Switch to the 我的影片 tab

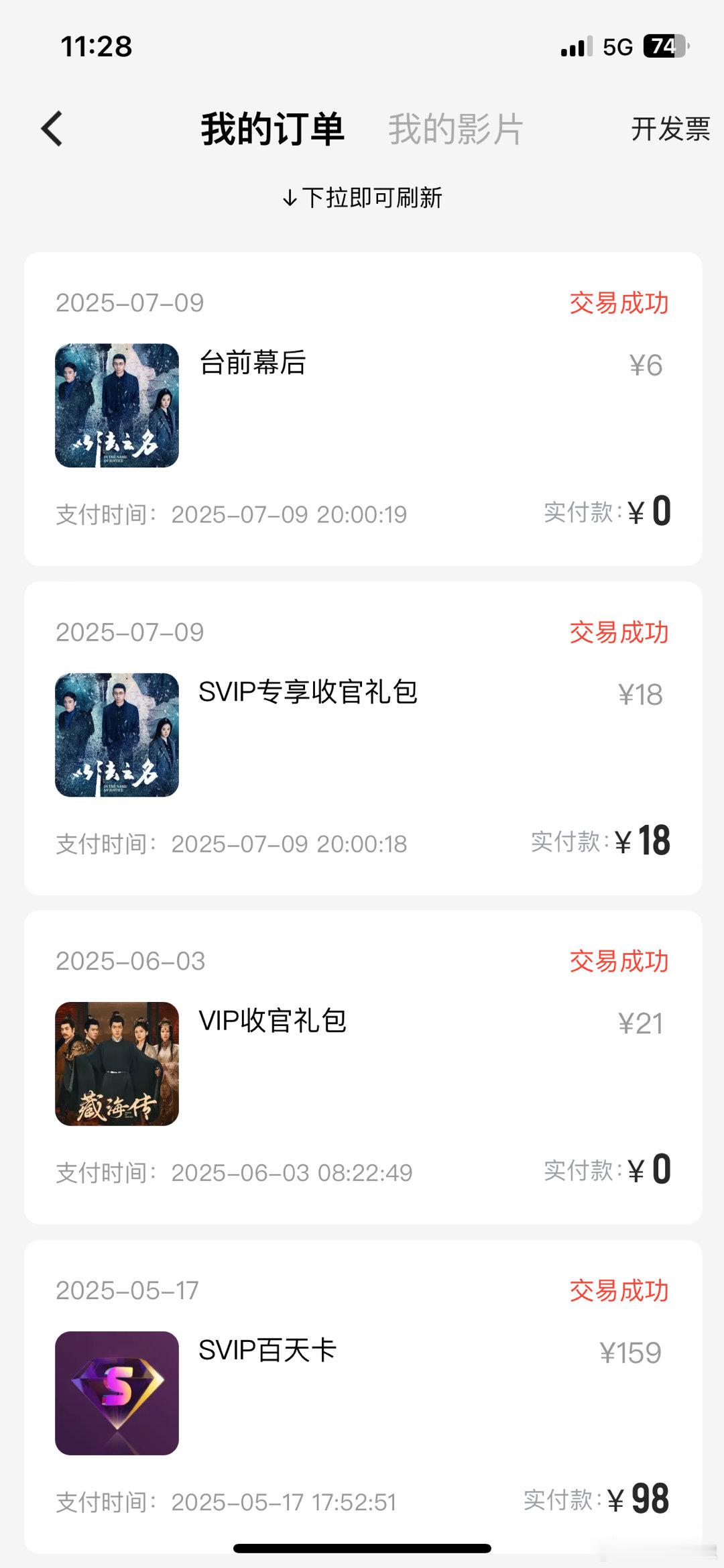point(455,129)
